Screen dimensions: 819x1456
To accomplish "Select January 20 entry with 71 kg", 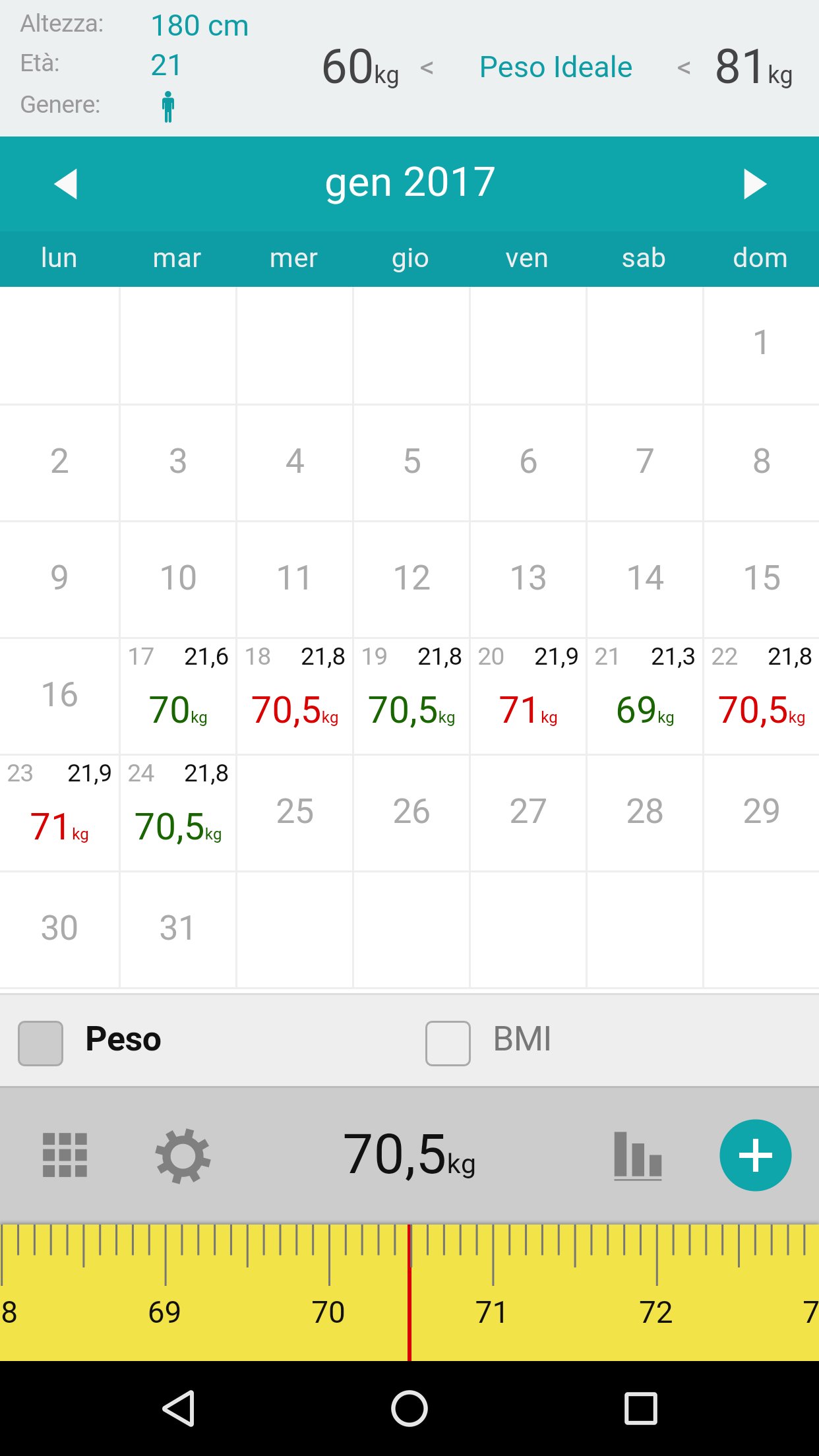I will click(528, 696).
